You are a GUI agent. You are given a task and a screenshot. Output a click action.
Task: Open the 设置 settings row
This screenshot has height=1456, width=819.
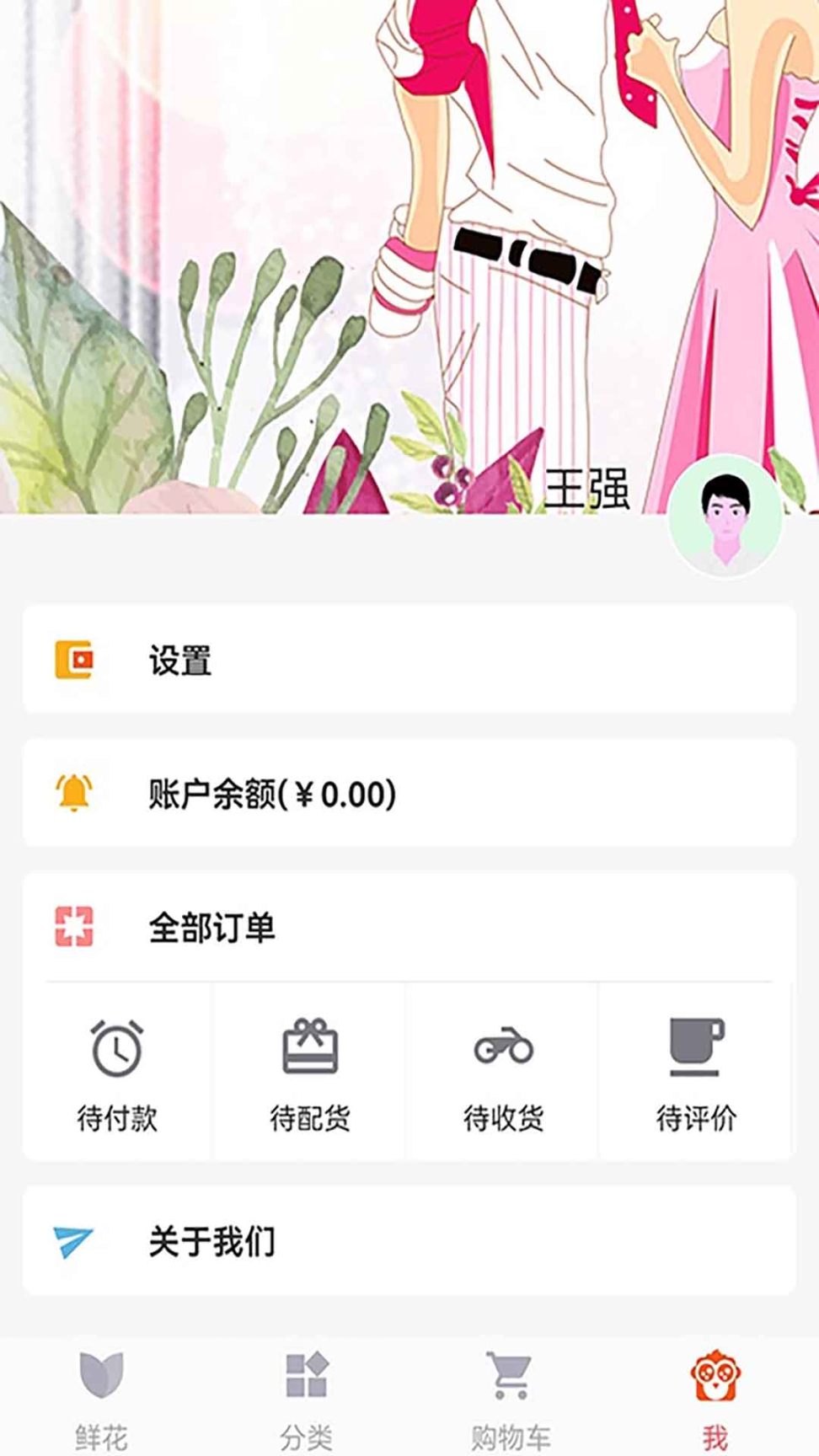409,660
